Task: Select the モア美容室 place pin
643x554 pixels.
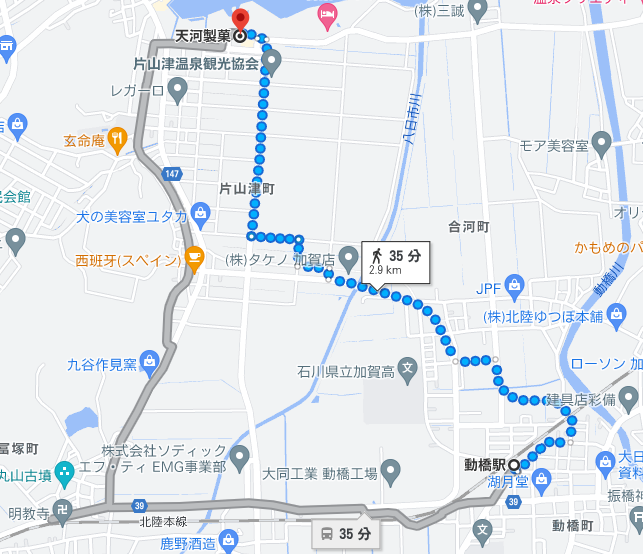Action: coord(601,146)
